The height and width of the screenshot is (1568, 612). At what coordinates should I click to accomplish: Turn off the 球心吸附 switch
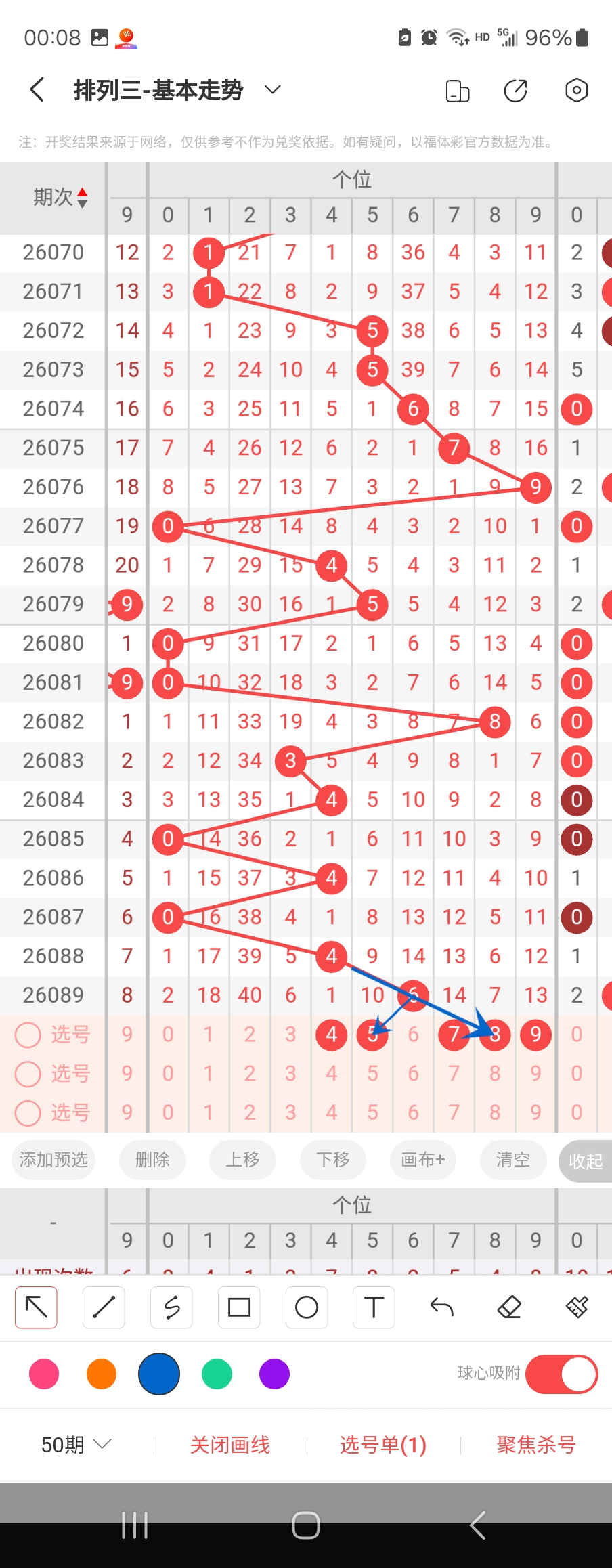pos(561,1374)
